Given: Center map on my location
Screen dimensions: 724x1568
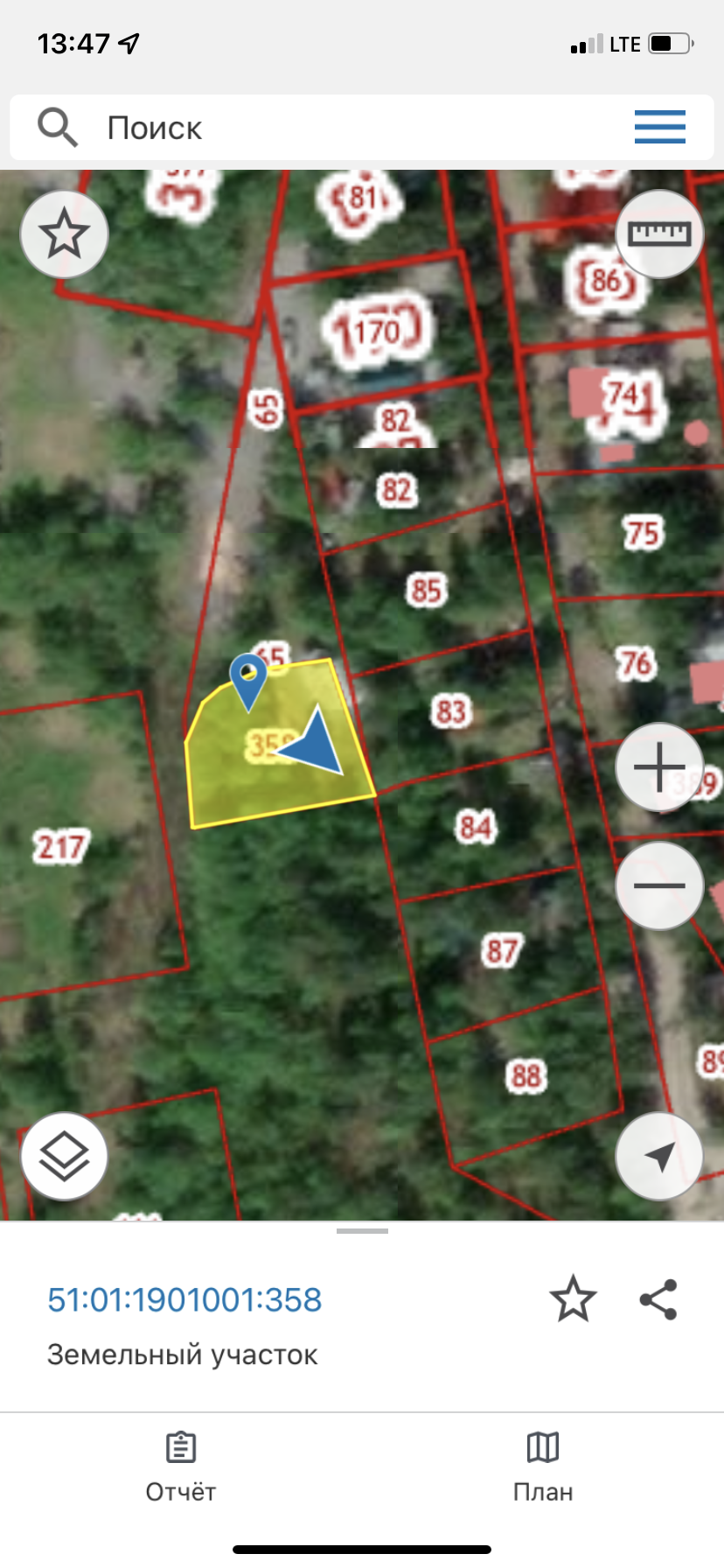Looking at the screenshot, I should (x=659, y=1157).
